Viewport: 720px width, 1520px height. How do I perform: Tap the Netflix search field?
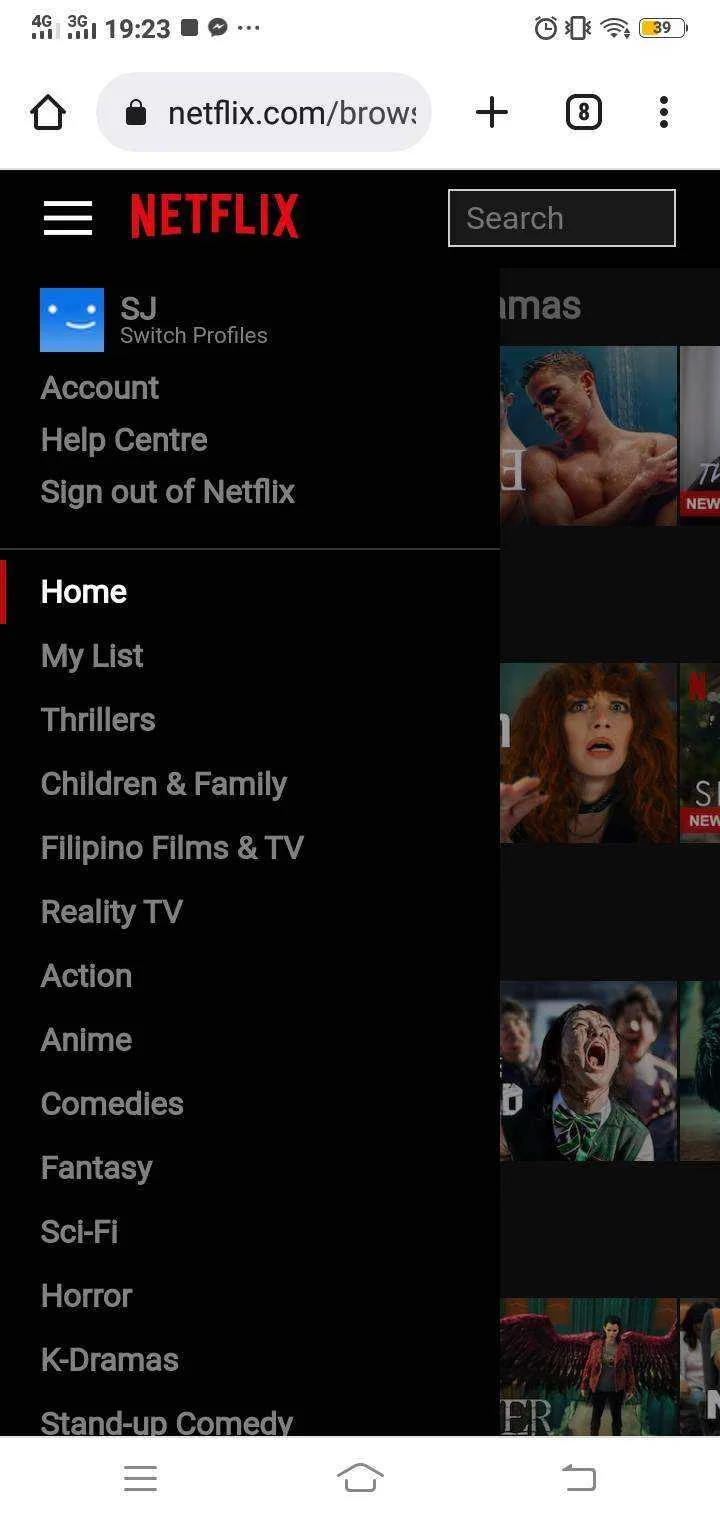[562, 218]
